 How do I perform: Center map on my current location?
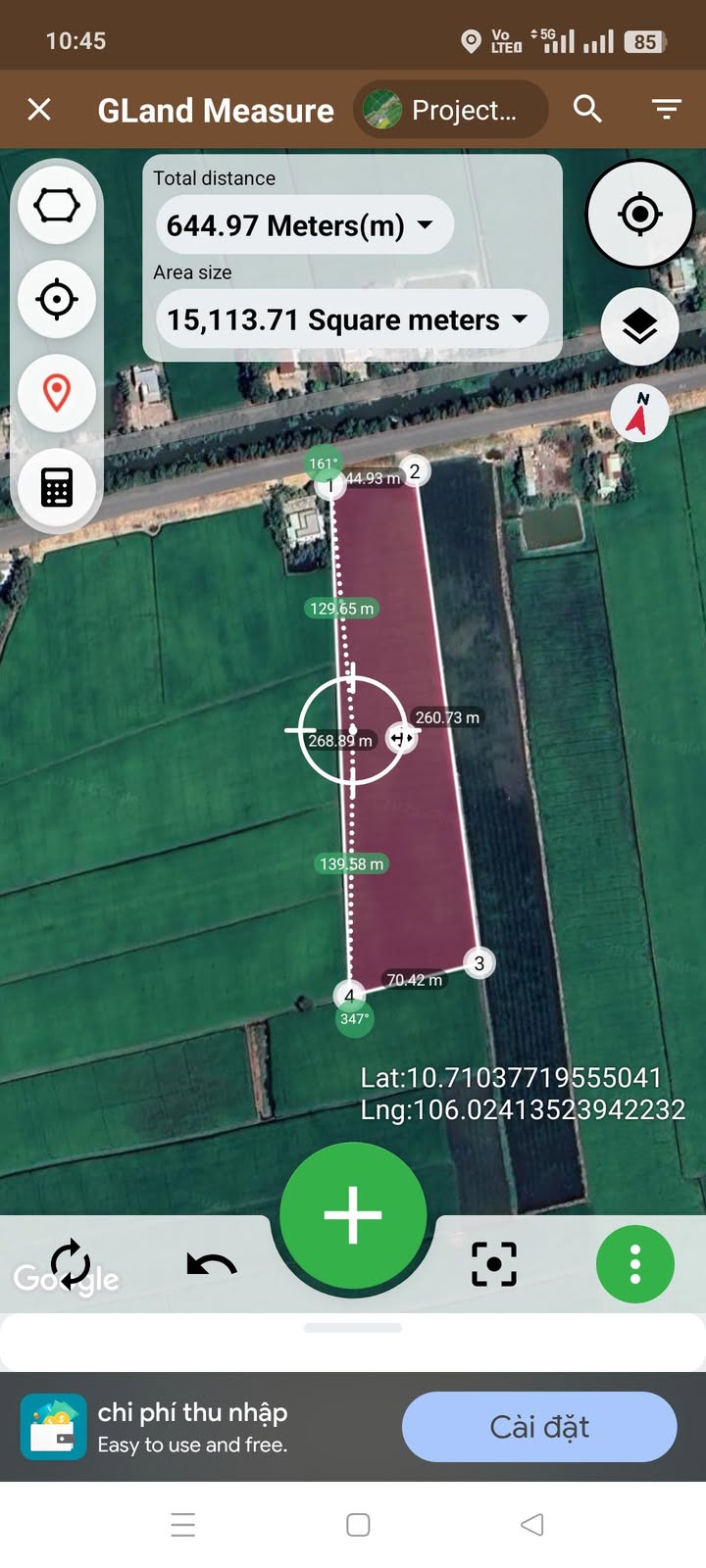tap(639, 214)
